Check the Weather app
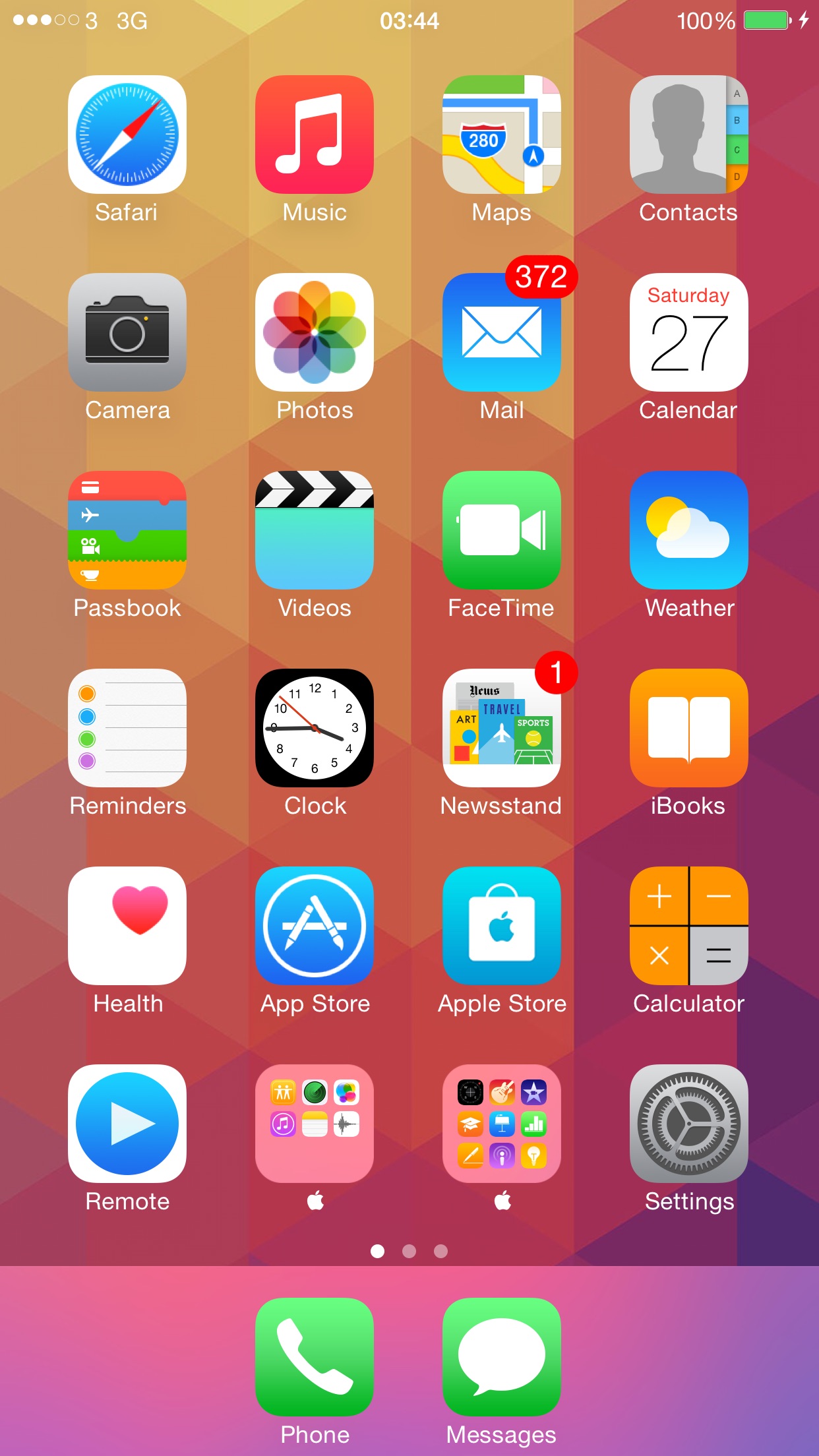 coord(688,530)
